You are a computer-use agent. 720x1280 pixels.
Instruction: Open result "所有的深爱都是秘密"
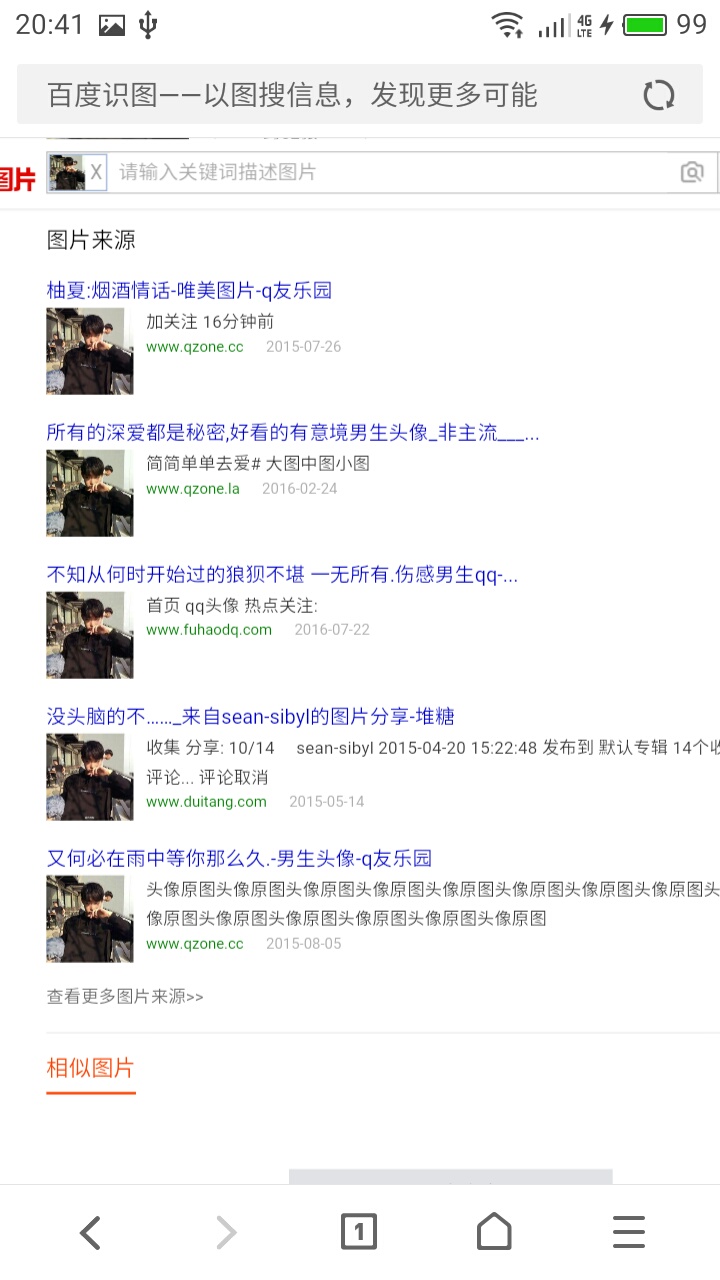(x=292, y=433)
